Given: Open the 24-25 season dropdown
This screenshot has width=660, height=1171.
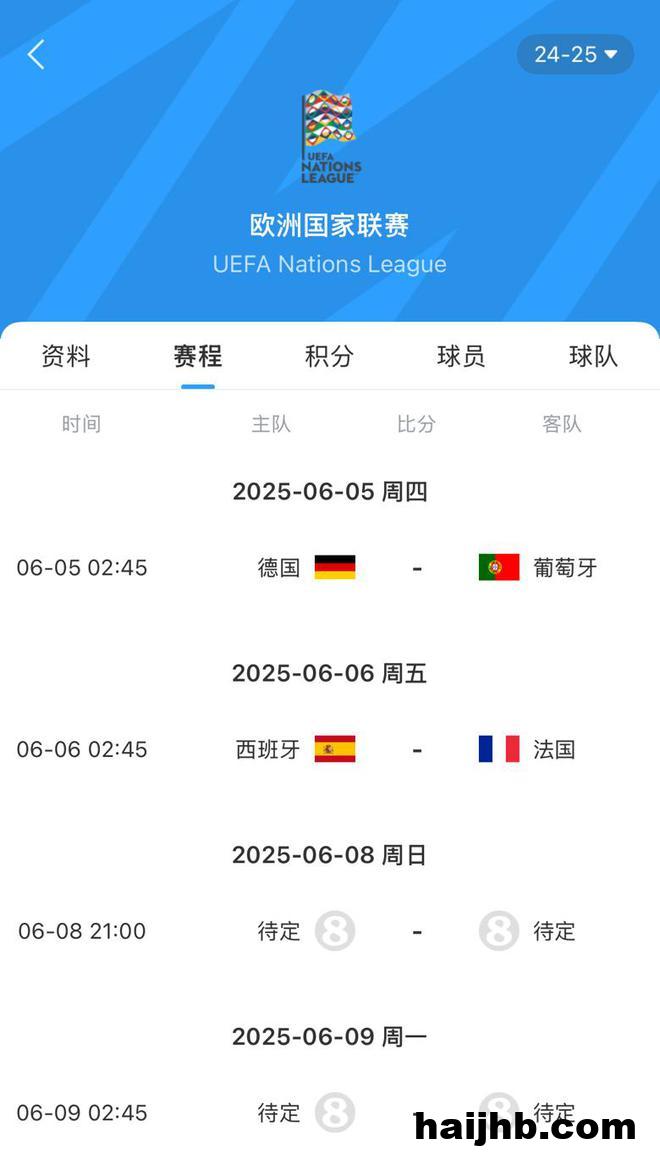Looking at the screenshot, I should coord(575,55).
